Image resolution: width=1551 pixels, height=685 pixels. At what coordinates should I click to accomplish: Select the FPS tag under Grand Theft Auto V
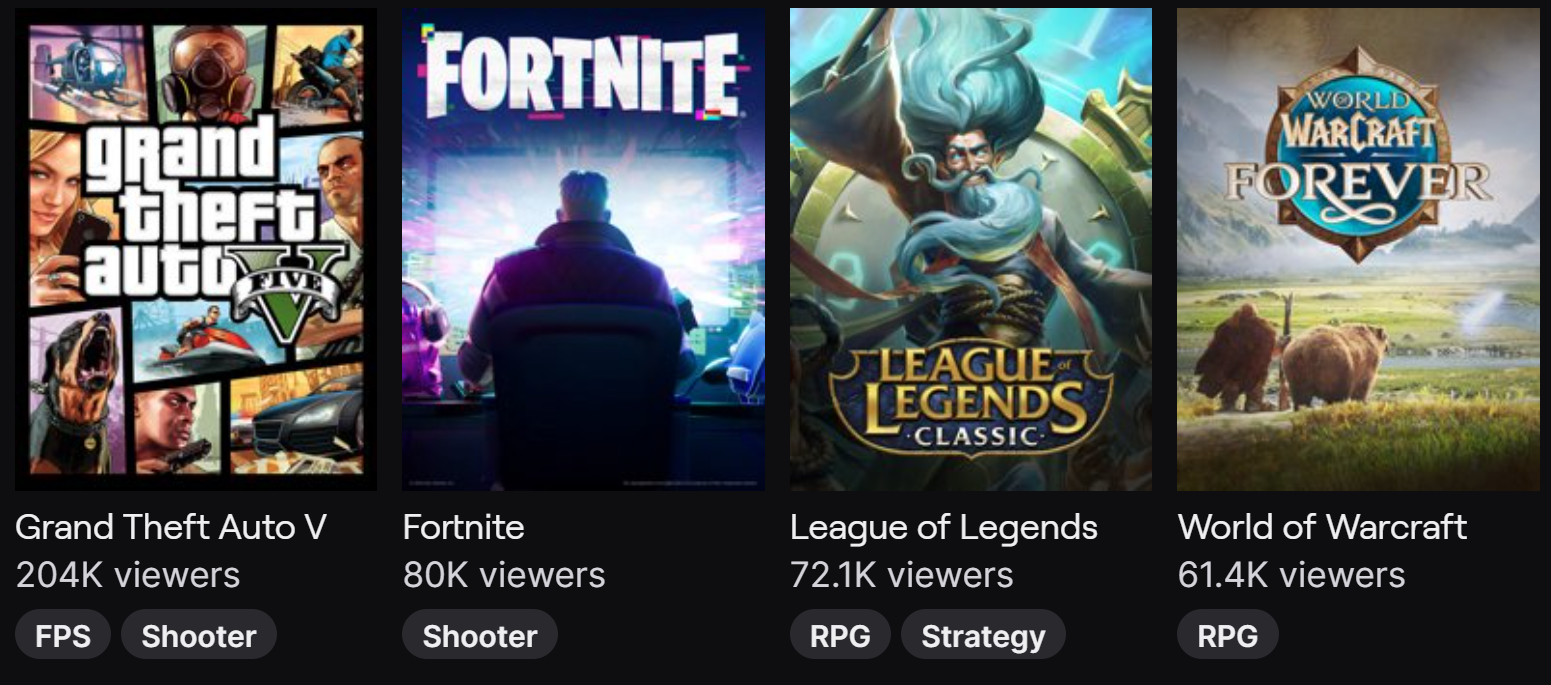(x=63, y=635)
